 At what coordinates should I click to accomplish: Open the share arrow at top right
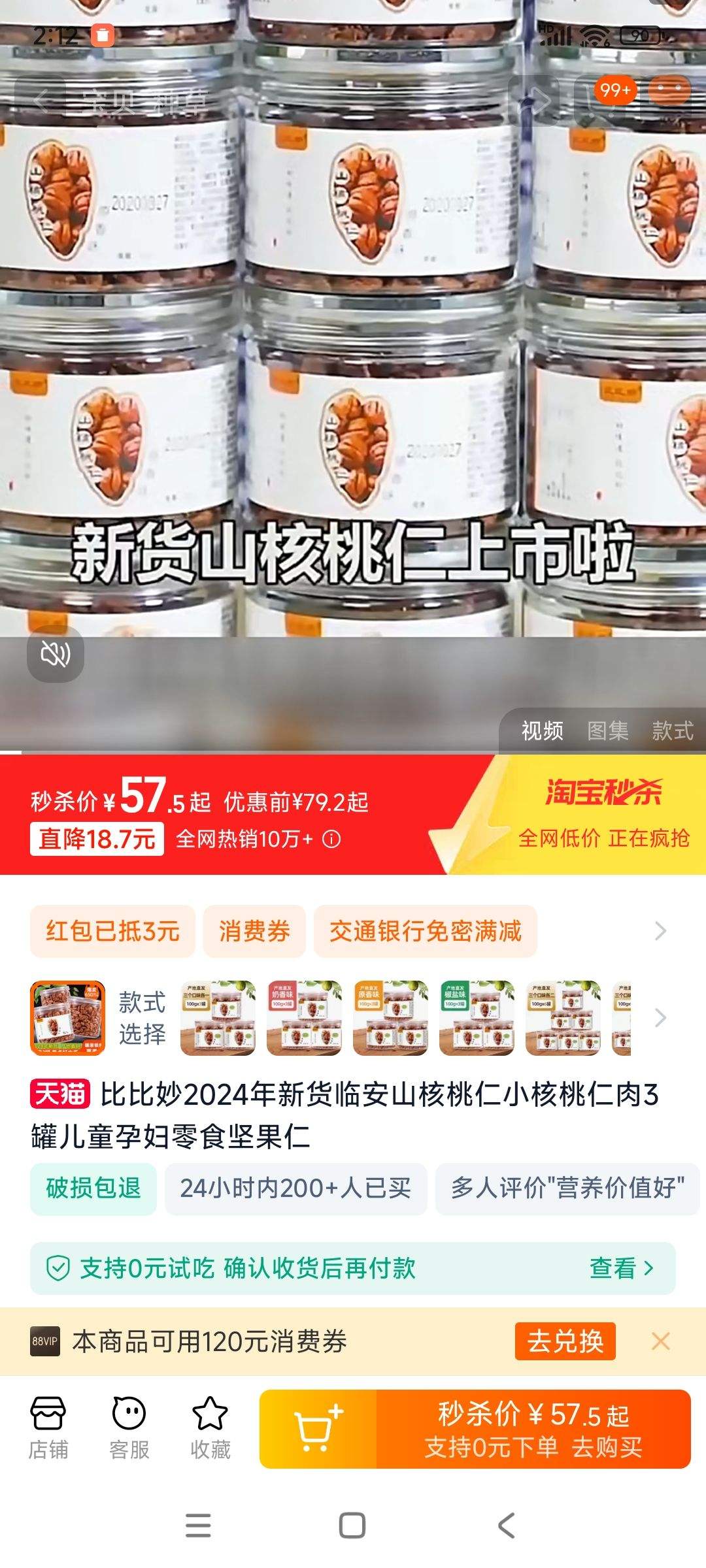pyautogui.click(x=533, y=99)
